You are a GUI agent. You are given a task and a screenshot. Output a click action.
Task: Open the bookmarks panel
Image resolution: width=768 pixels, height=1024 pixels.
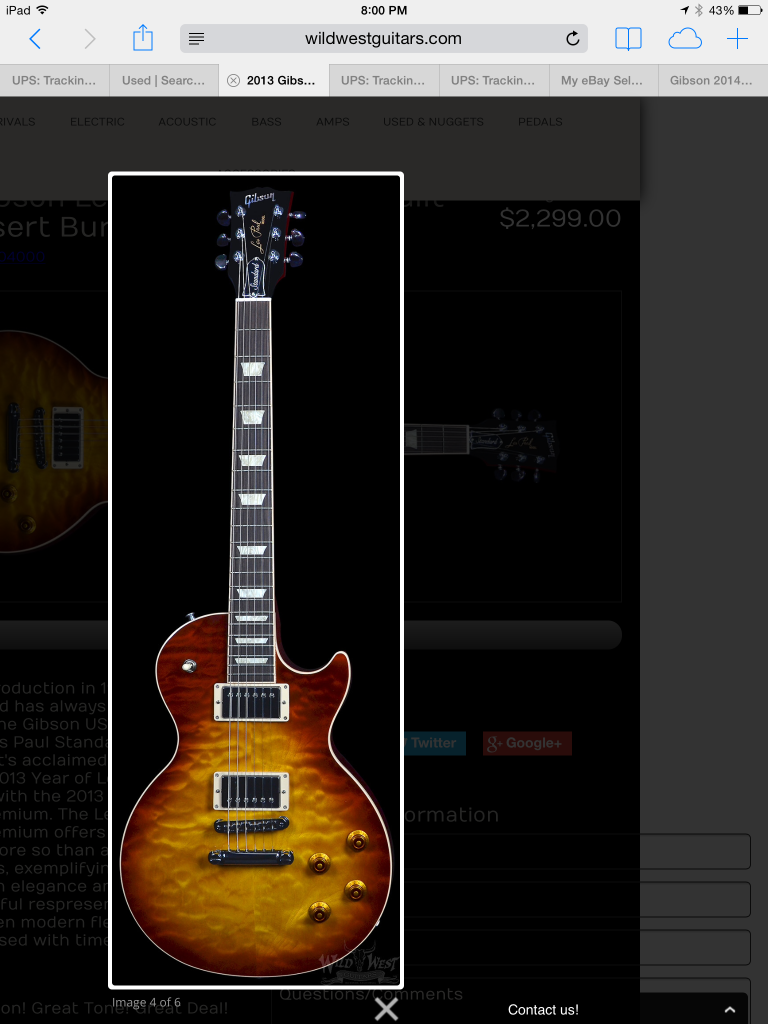coord(628,39)
